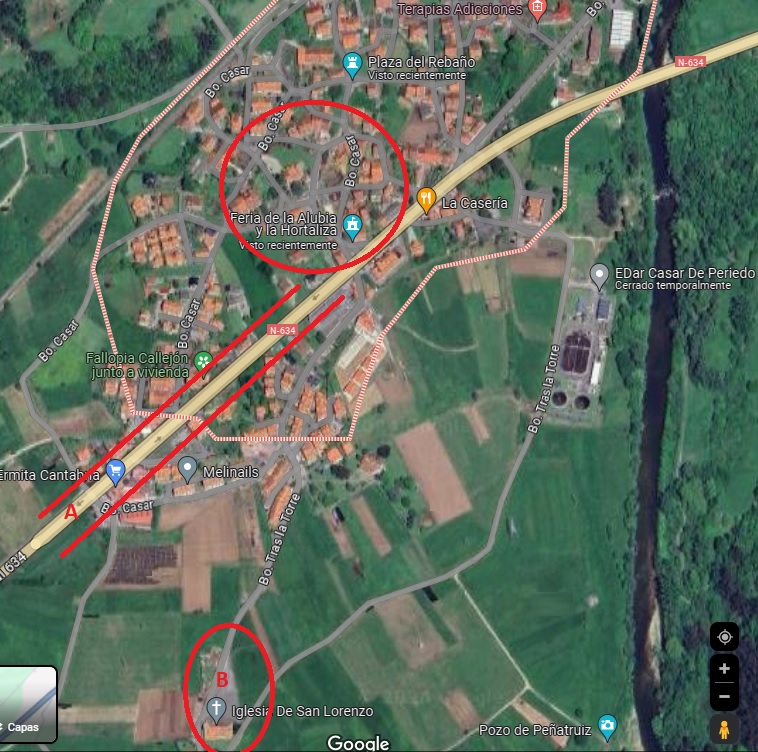Open the Melinails location pin
Image resolution: width=758 pixels, height=752 pixels.
[187, 467]
